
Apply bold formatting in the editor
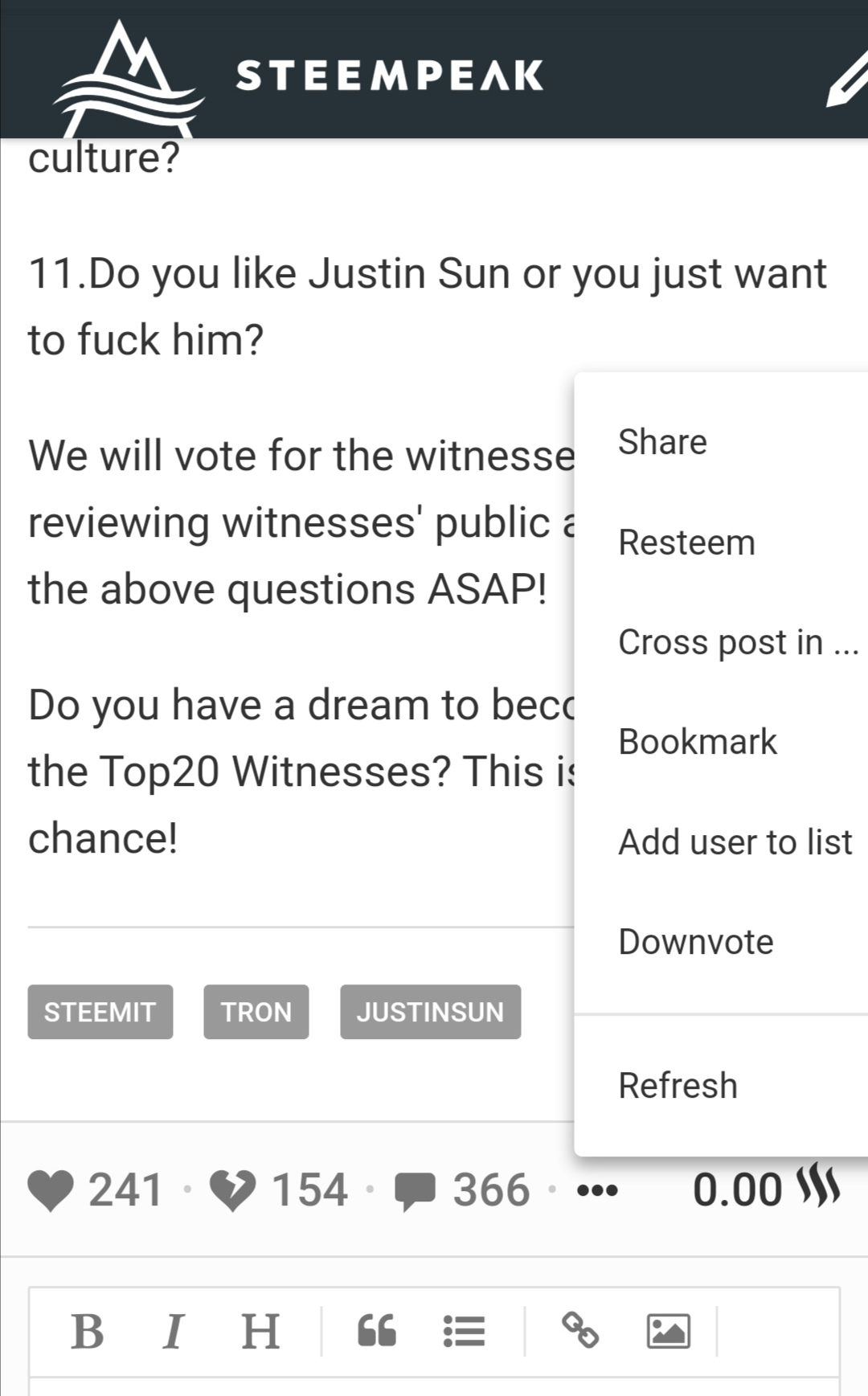pos(88,1332)
